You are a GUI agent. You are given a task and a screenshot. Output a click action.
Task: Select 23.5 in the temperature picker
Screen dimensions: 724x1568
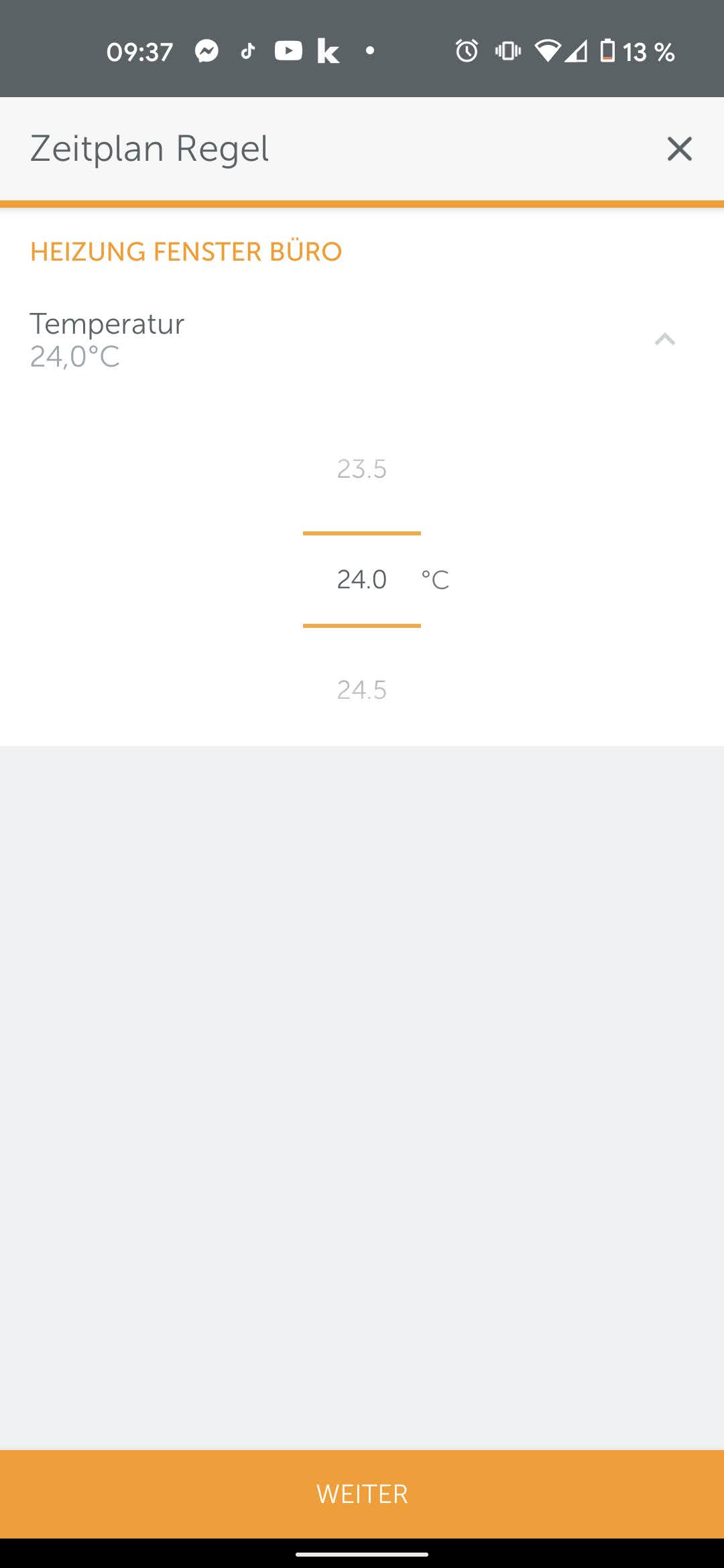pos(361,469)
